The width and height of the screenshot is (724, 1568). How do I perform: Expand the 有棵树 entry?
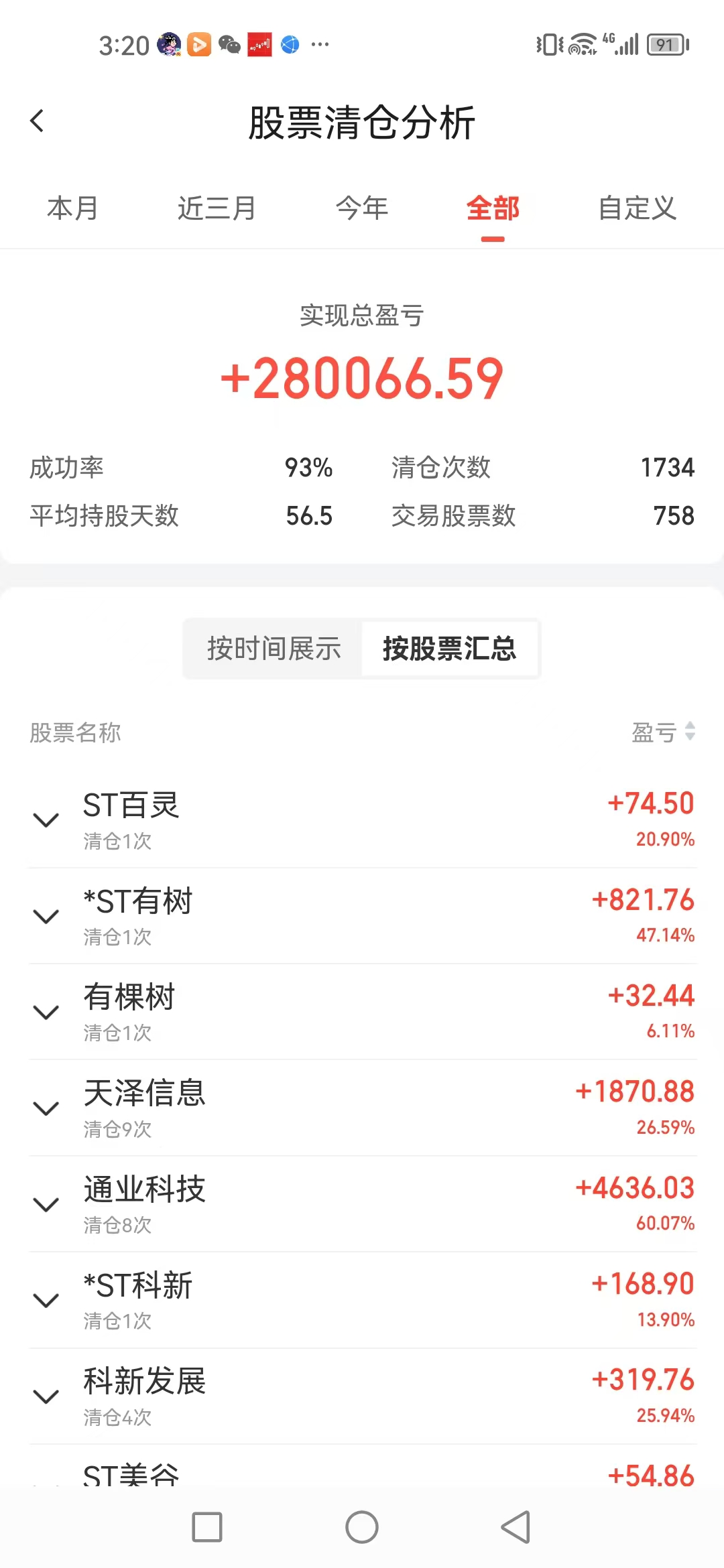(x=46, y=1012)
